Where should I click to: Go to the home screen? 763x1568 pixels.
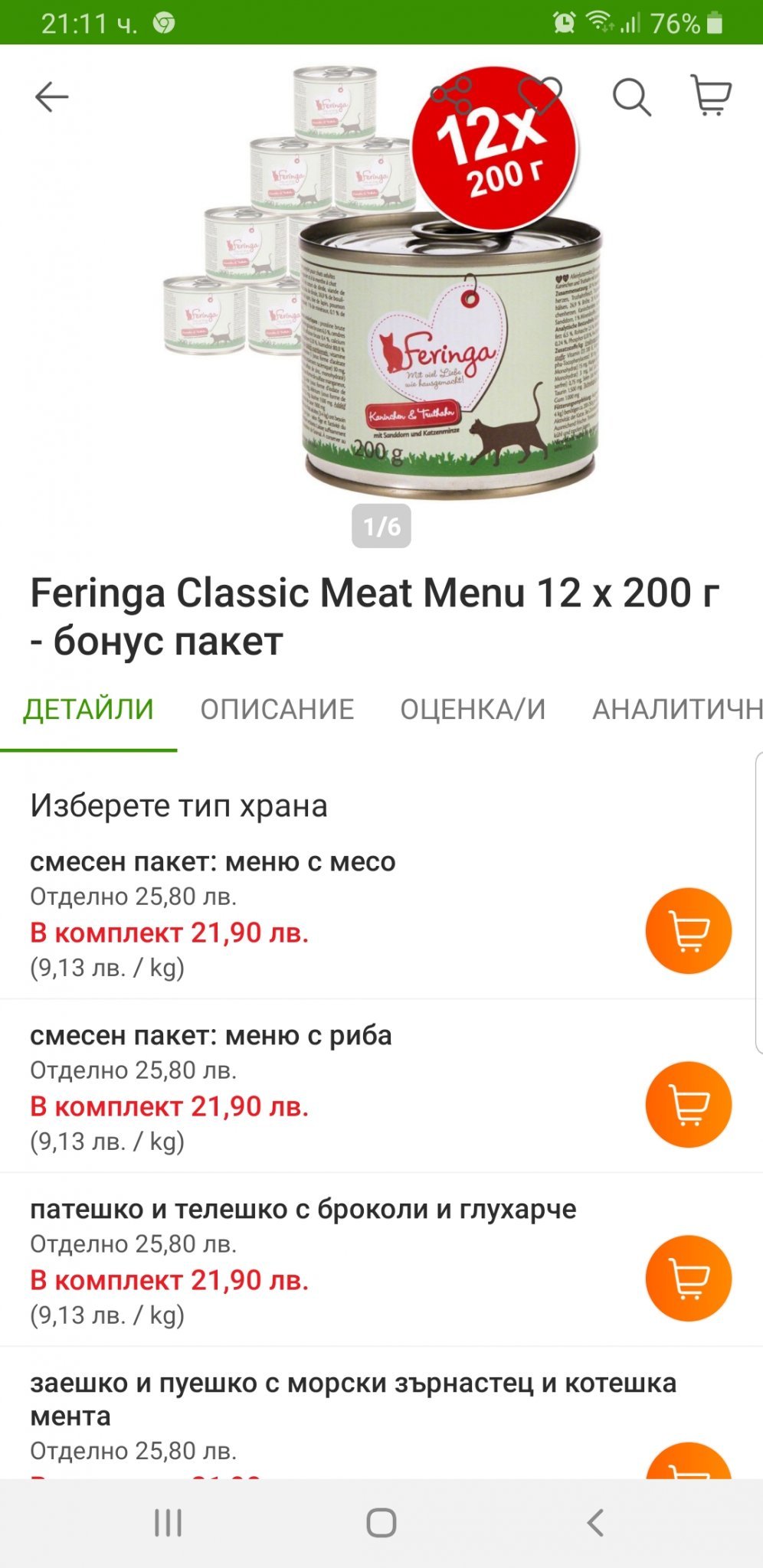point(381,1523)
